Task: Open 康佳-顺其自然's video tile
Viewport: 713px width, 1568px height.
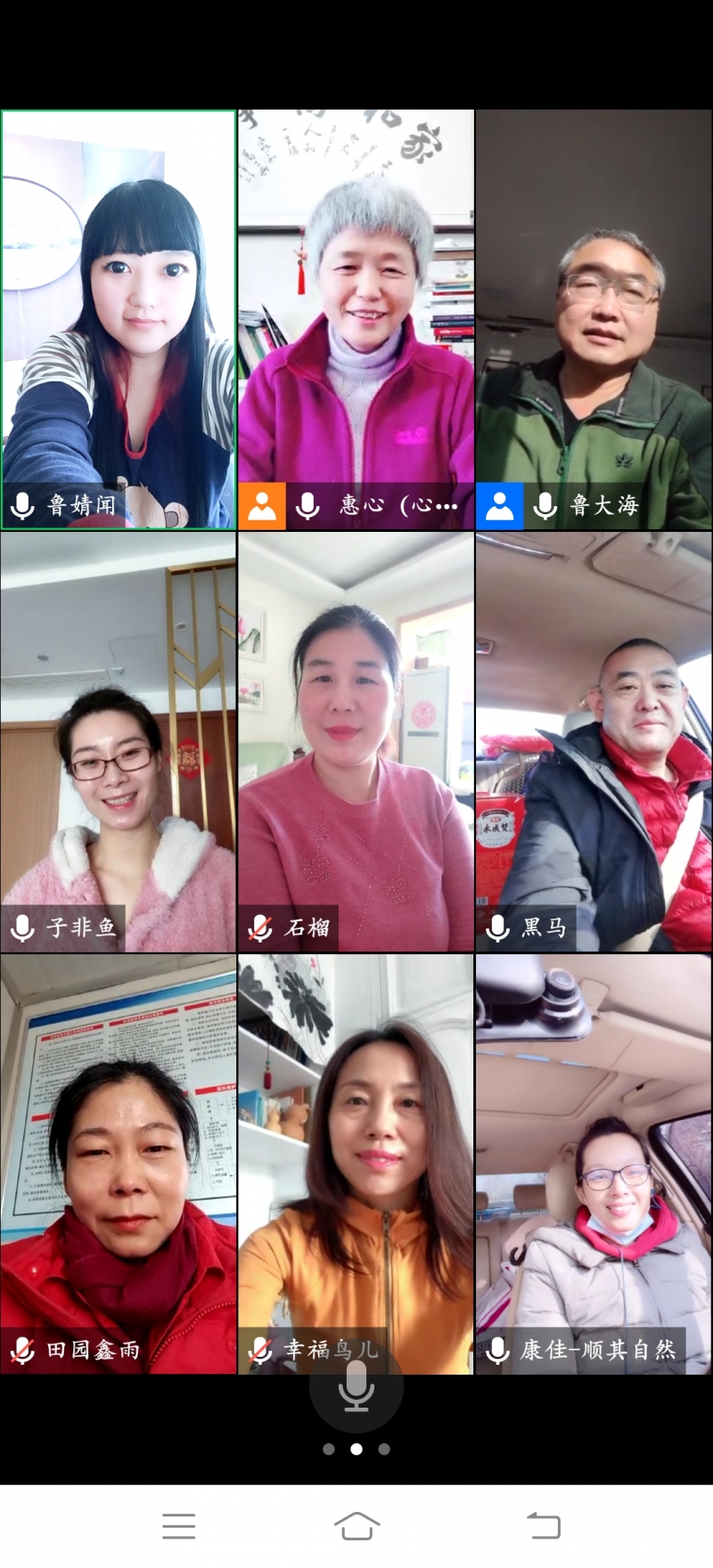Action: click(594, 1164)
